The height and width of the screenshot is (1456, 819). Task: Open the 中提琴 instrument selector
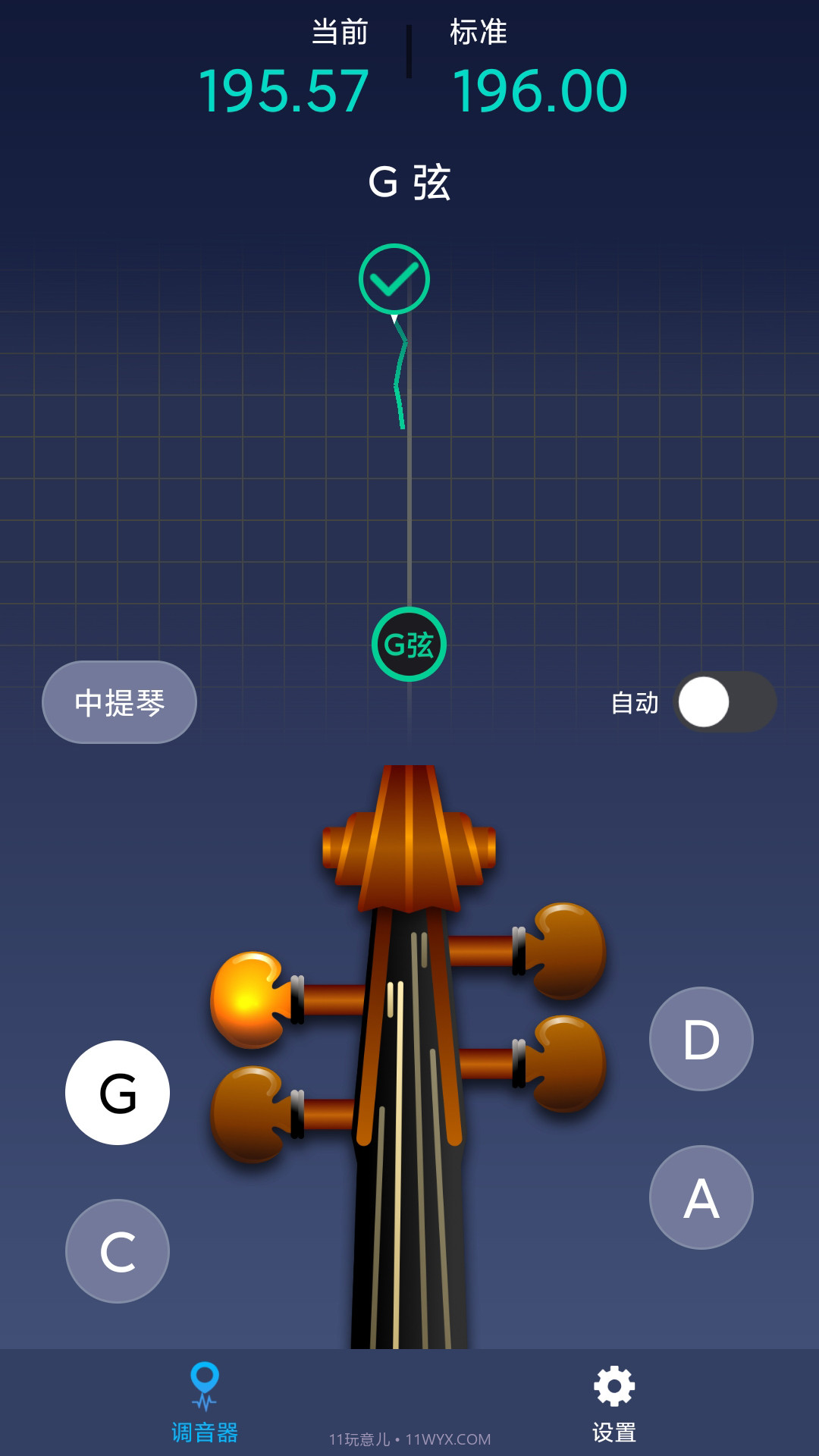(118, 701)
